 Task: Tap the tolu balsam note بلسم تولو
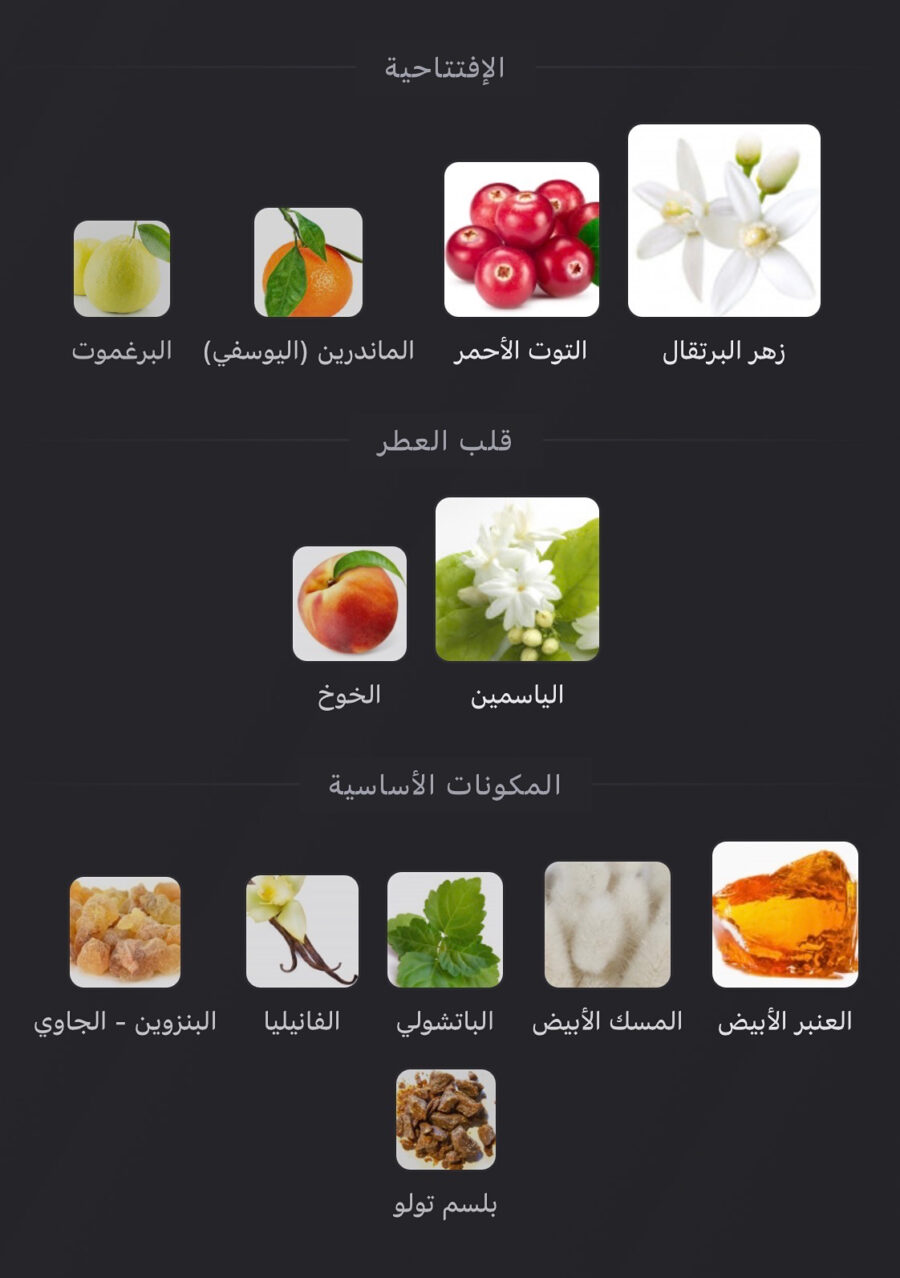(x=445, y=1120)
